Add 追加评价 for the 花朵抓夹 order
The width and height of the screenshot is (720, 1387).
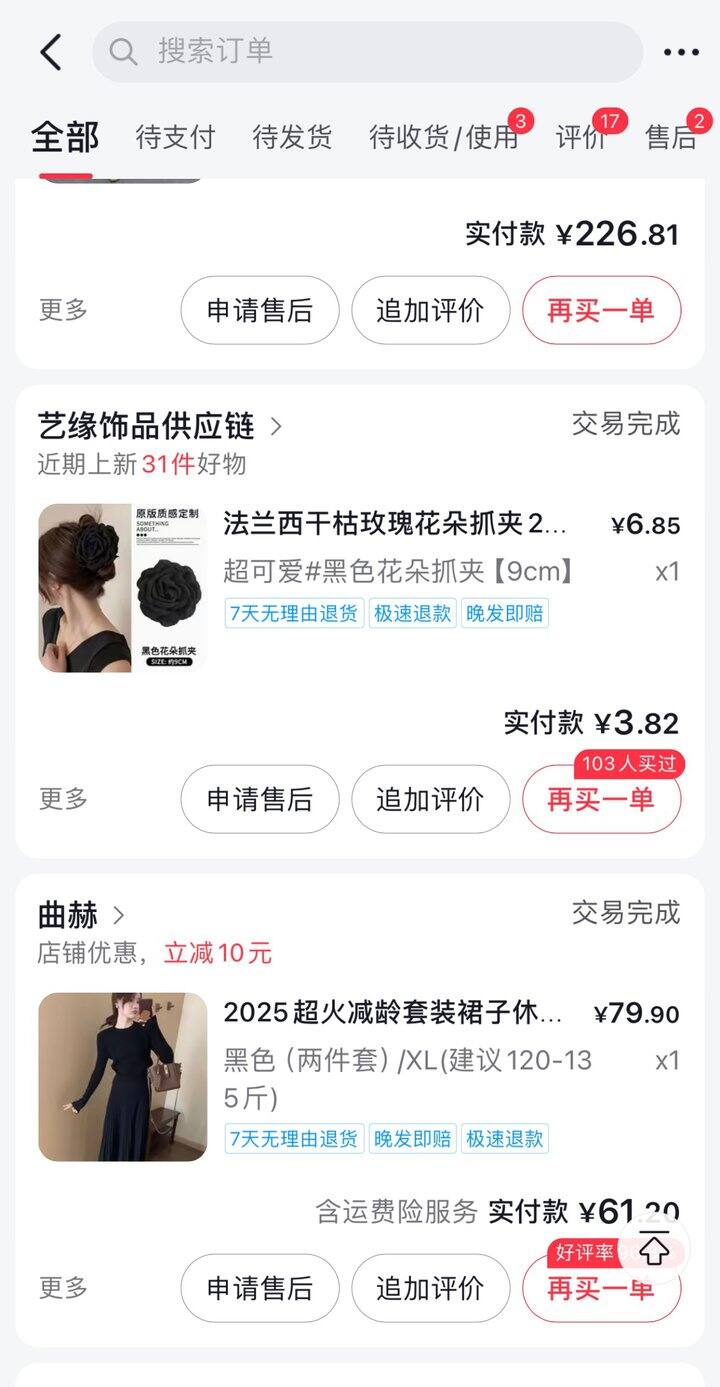click(x=430, y=799)
